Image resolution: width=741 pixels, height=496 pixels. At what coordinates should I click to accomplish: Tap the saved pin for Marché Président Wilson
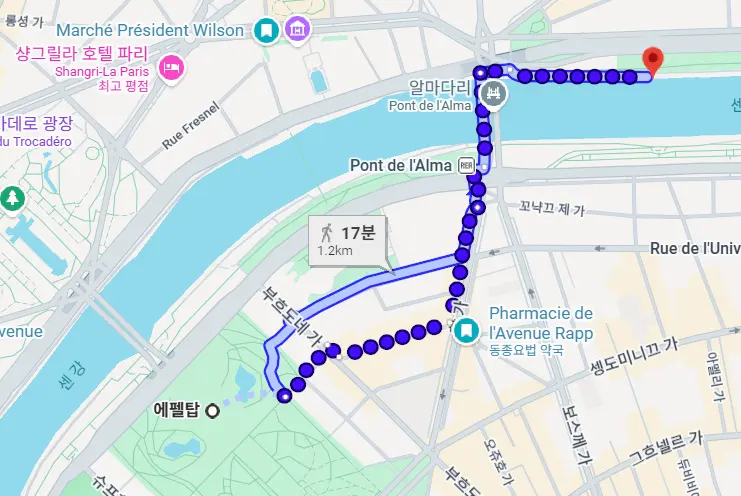click(267, 31)
